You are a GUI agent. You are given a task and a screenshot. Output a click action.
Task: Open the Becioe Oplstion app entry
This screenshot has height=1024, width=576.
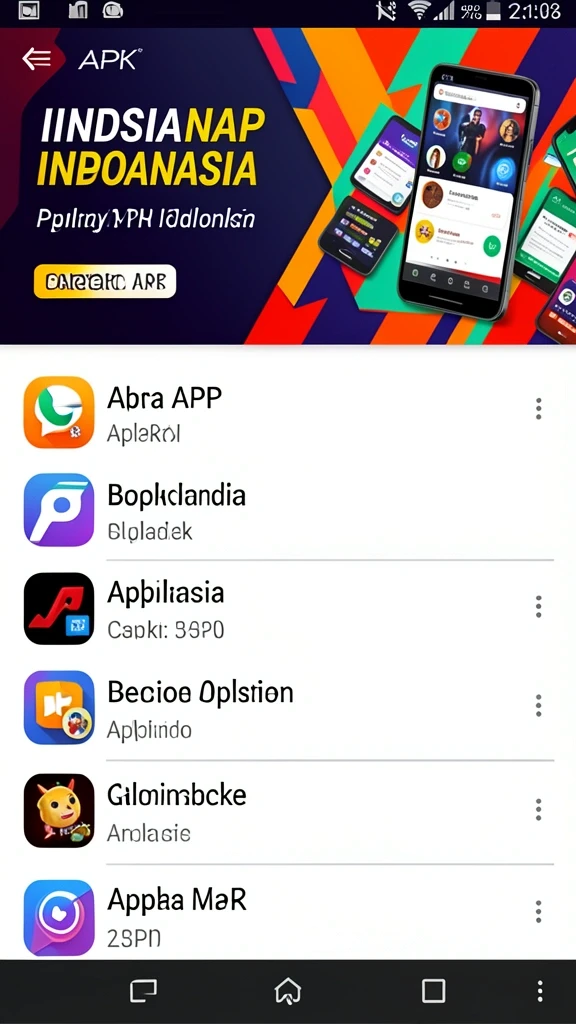click(288, 708)
